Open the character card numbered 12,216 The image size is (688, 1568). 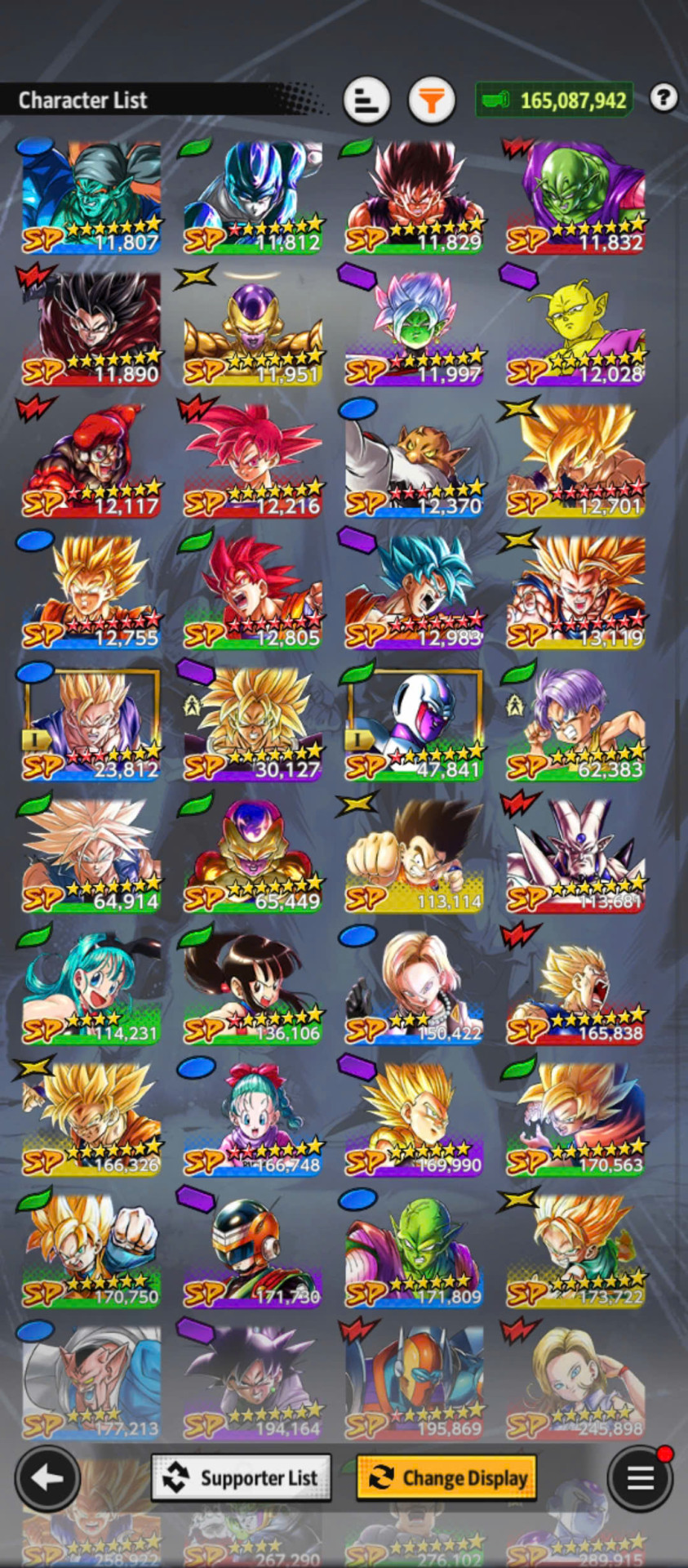[253, 461]
